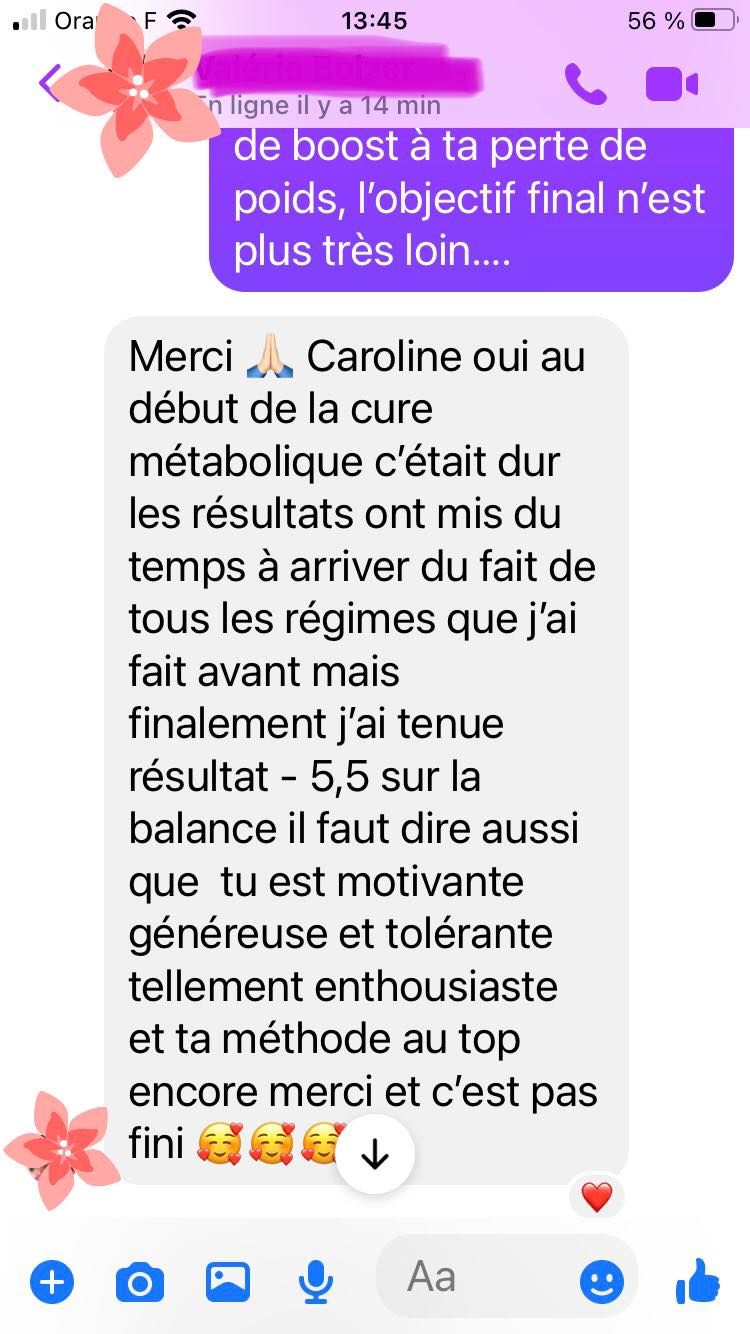Go back to the chat list

tap(48, 84)
